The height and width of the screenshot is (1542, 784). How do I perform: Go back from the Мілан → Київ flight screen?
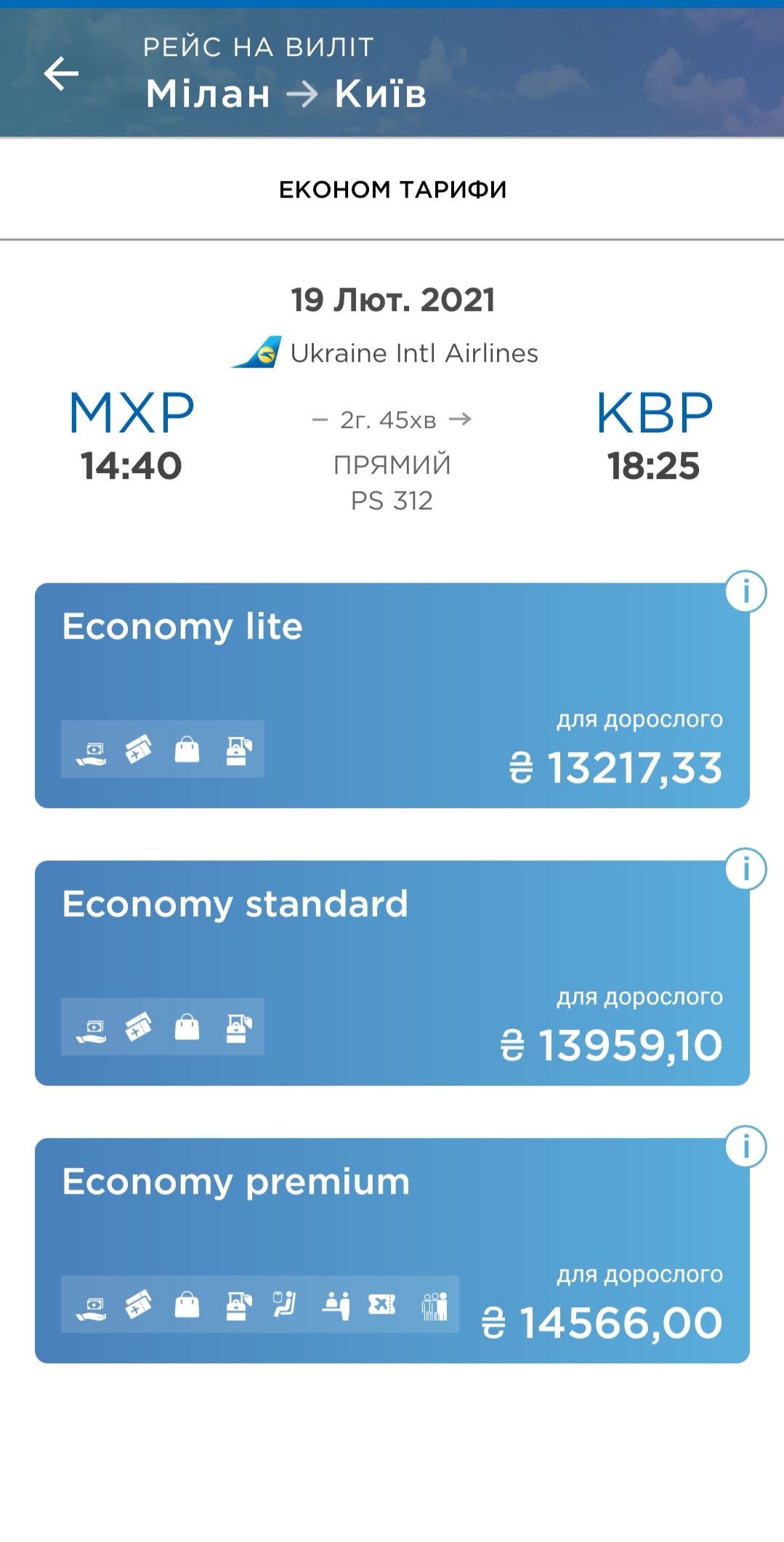coord(61,73)
